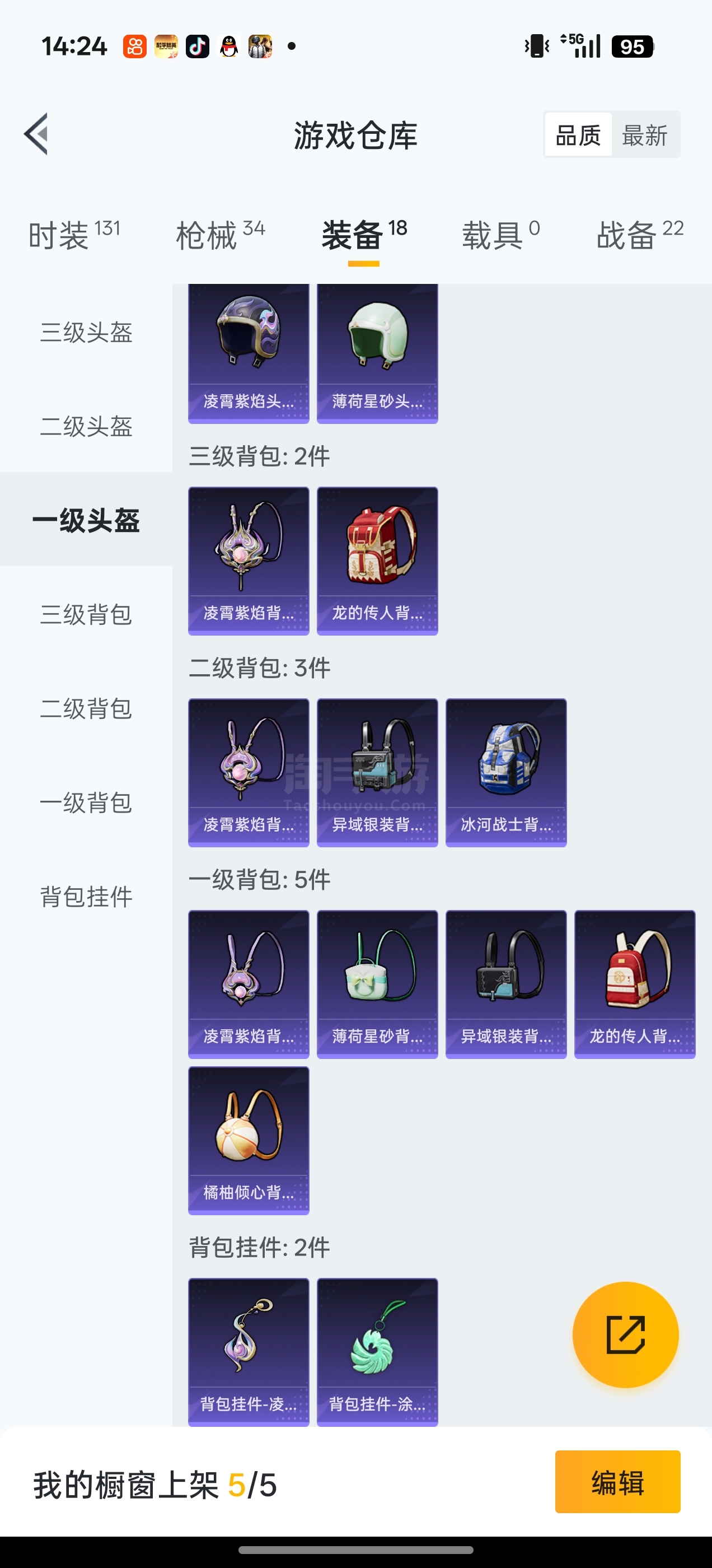Open the green 背包挂件-涂 pendant item

377,1351
